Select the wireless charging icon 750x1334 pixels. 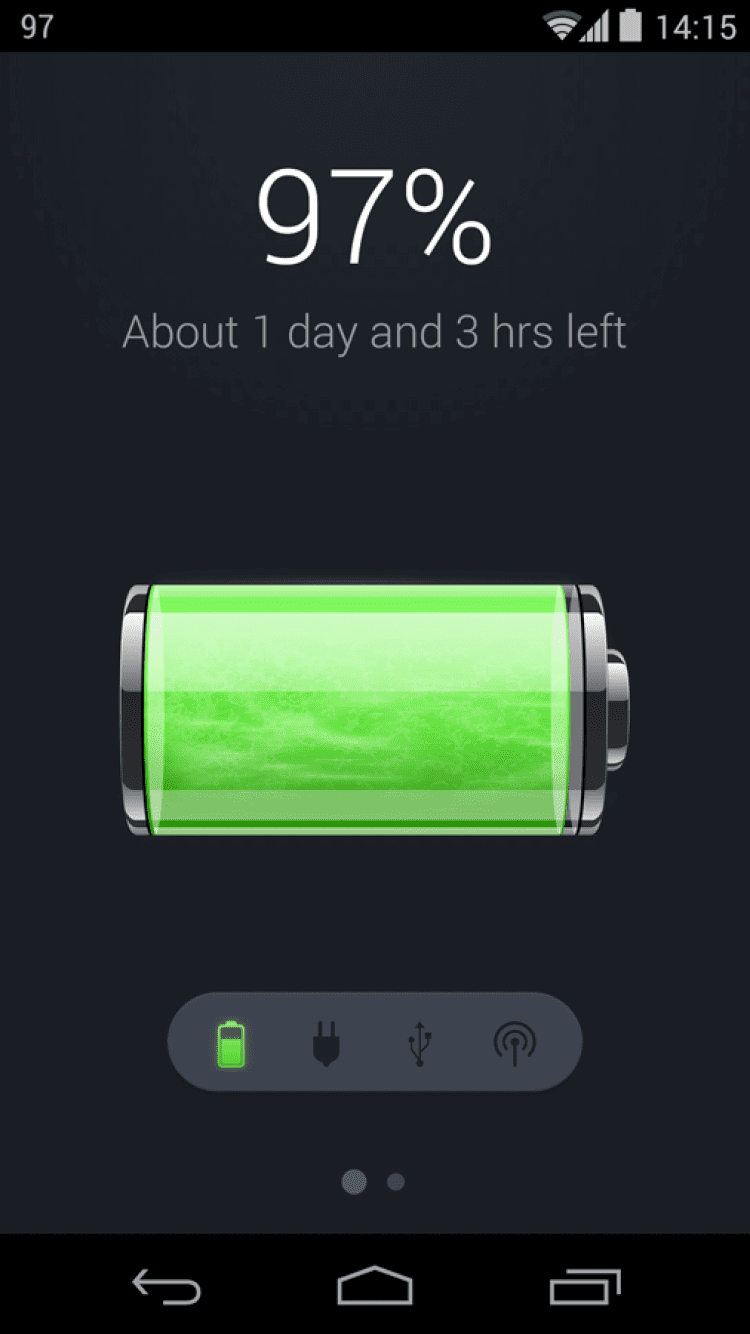click(515, 1044)
